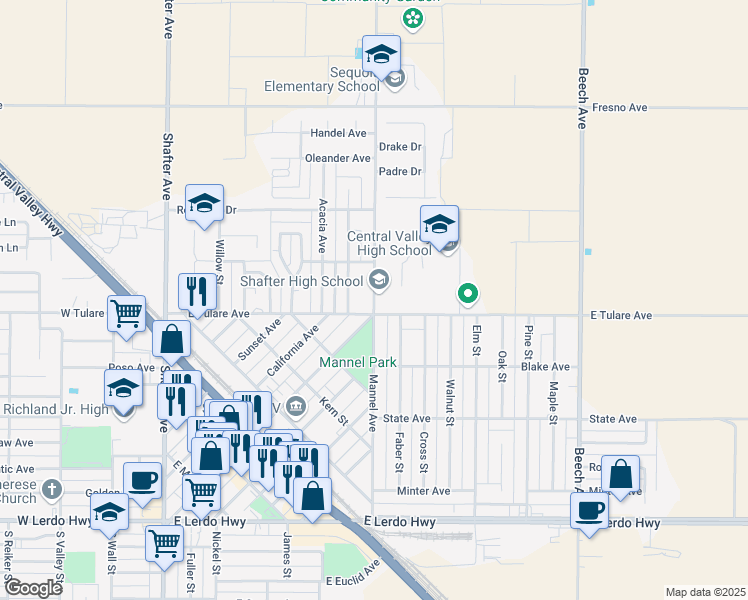Tap the school marker above Willow St

pyautogui.click(x=204, y=204)
